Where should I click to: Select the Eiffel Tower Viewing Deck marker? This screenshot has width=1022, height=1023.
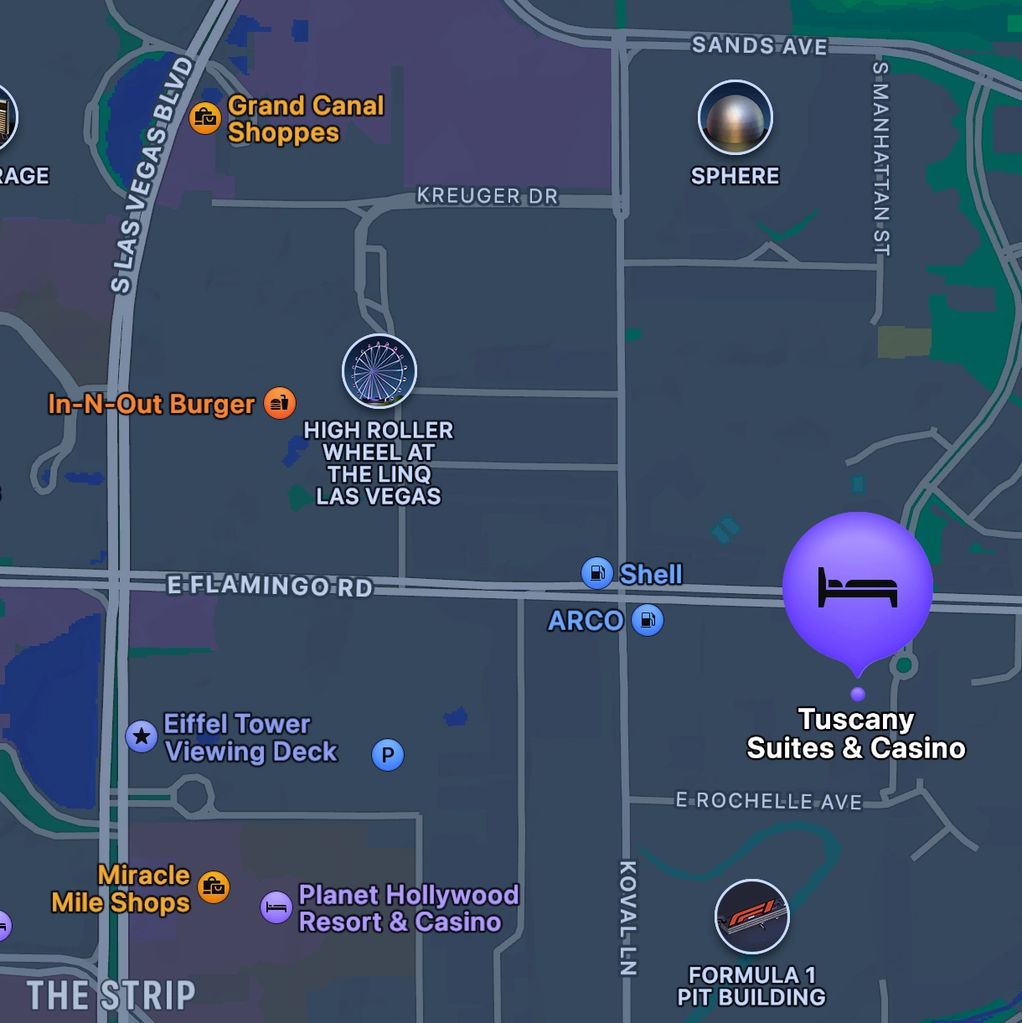(x=142, y=737)
